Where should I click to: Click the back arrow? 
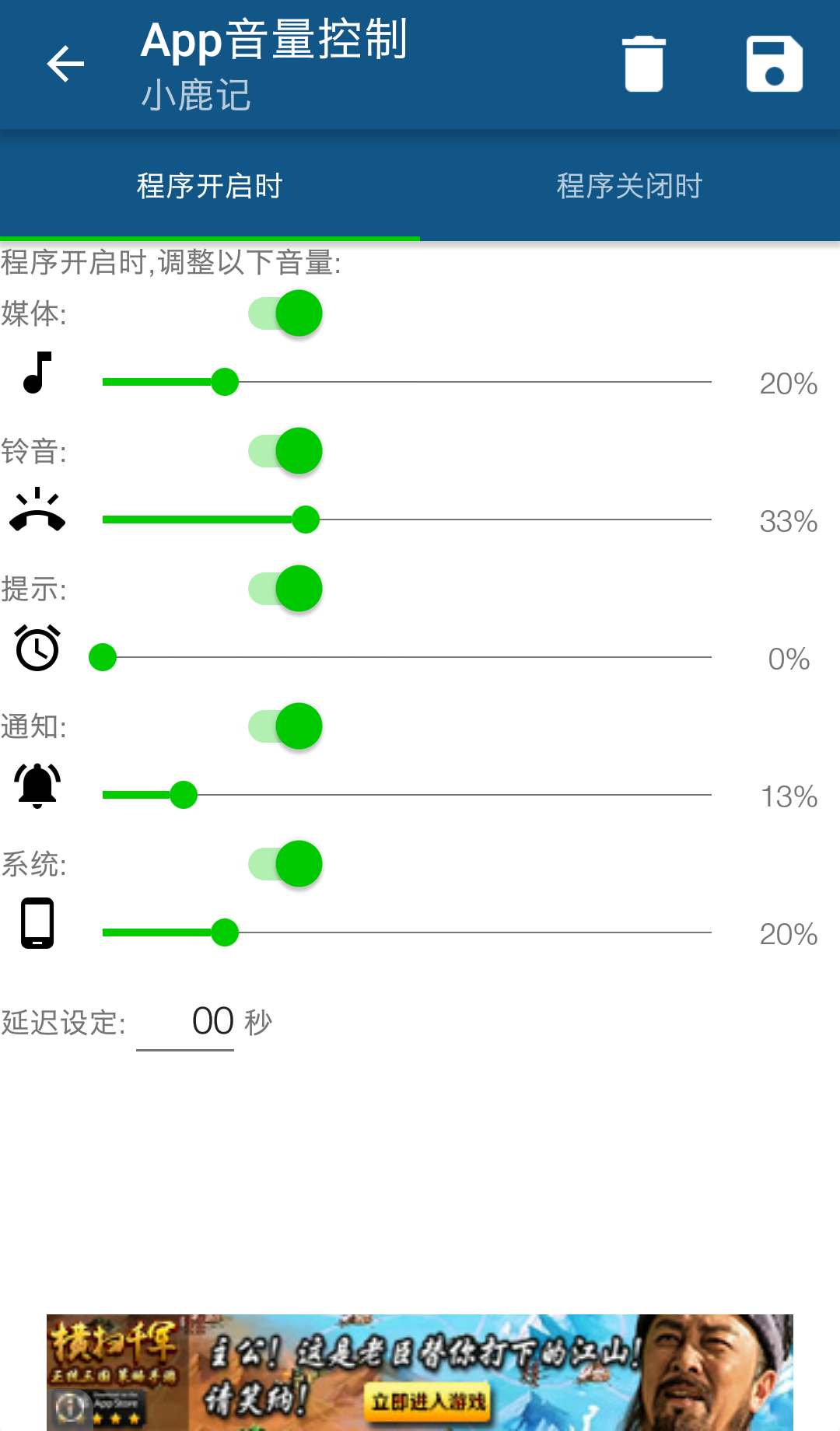point(66,63)
